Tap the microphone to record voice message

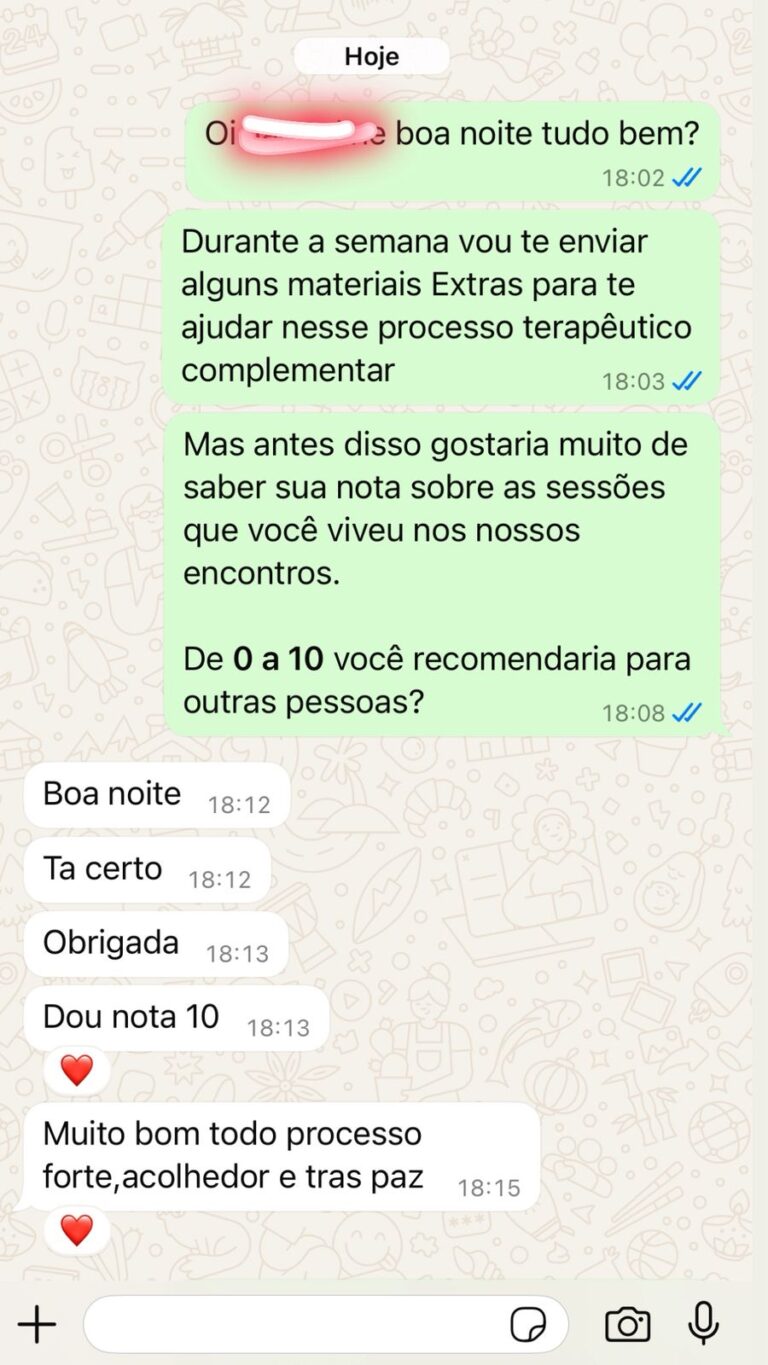coord(704,1324)
